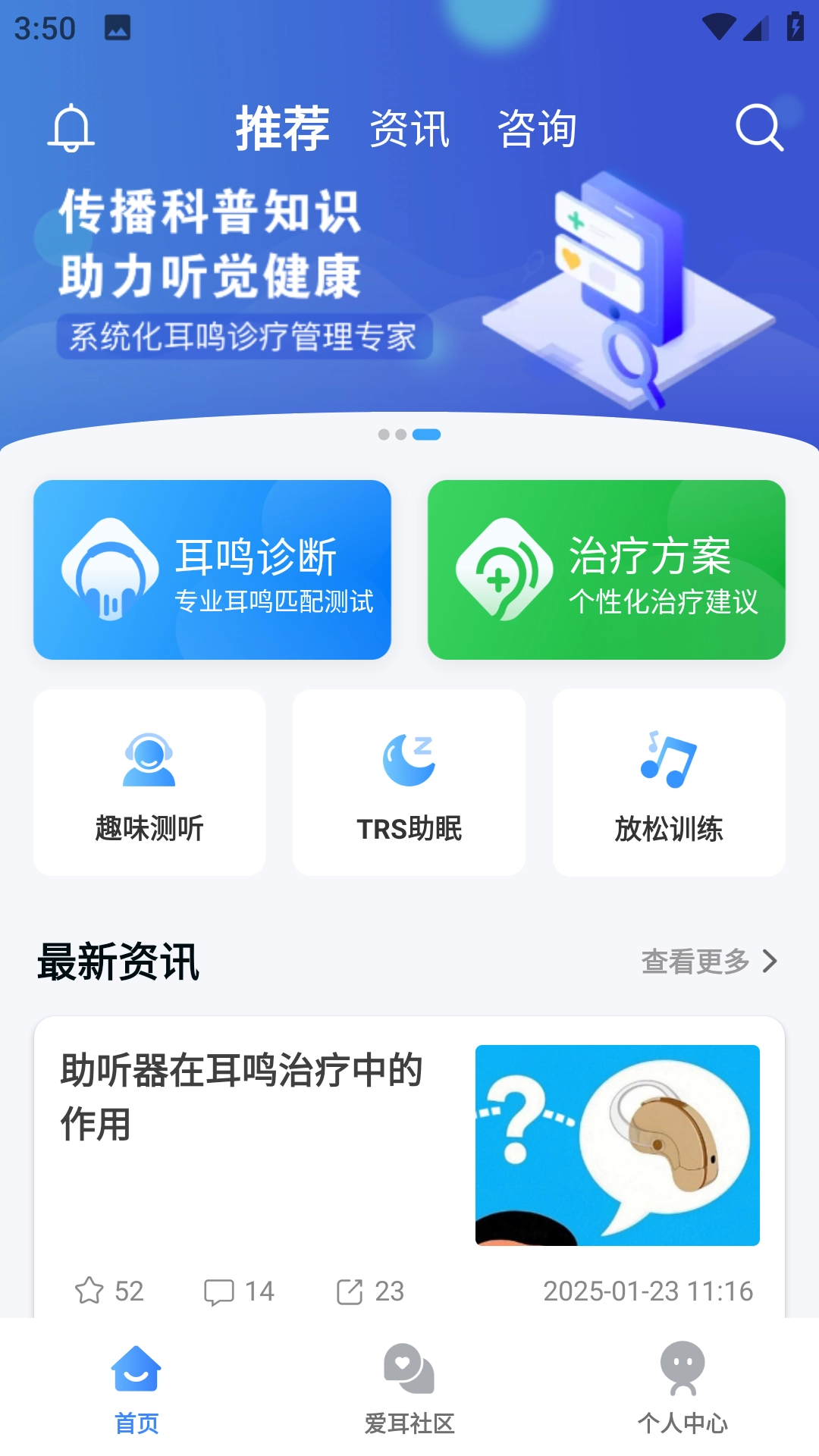Open 放松训练 relaxation training

point(669,781)
